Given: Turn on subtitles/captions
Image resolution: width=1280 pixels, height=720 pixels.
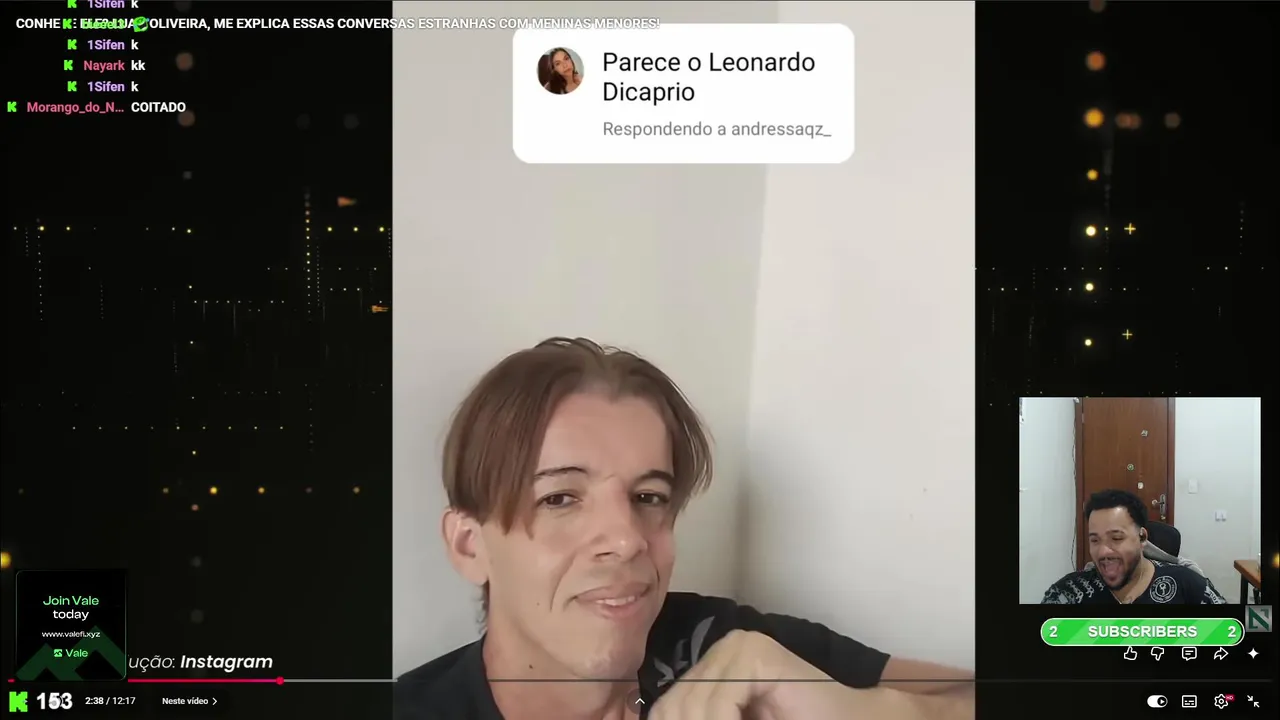Looking at the screenshot, I should (1189, 701).
